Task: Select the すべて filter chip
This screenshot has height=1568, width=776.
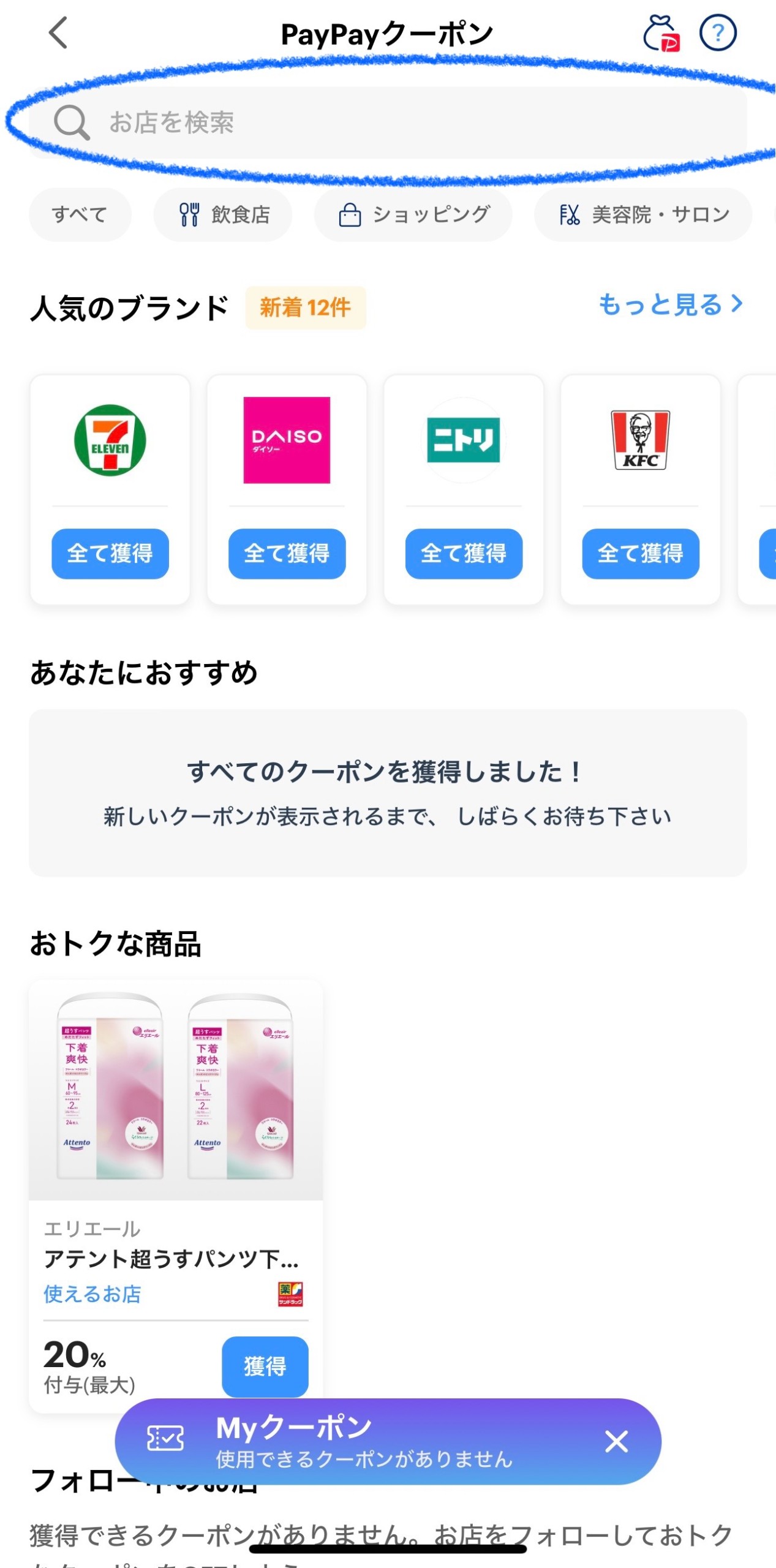Action: 80,214
